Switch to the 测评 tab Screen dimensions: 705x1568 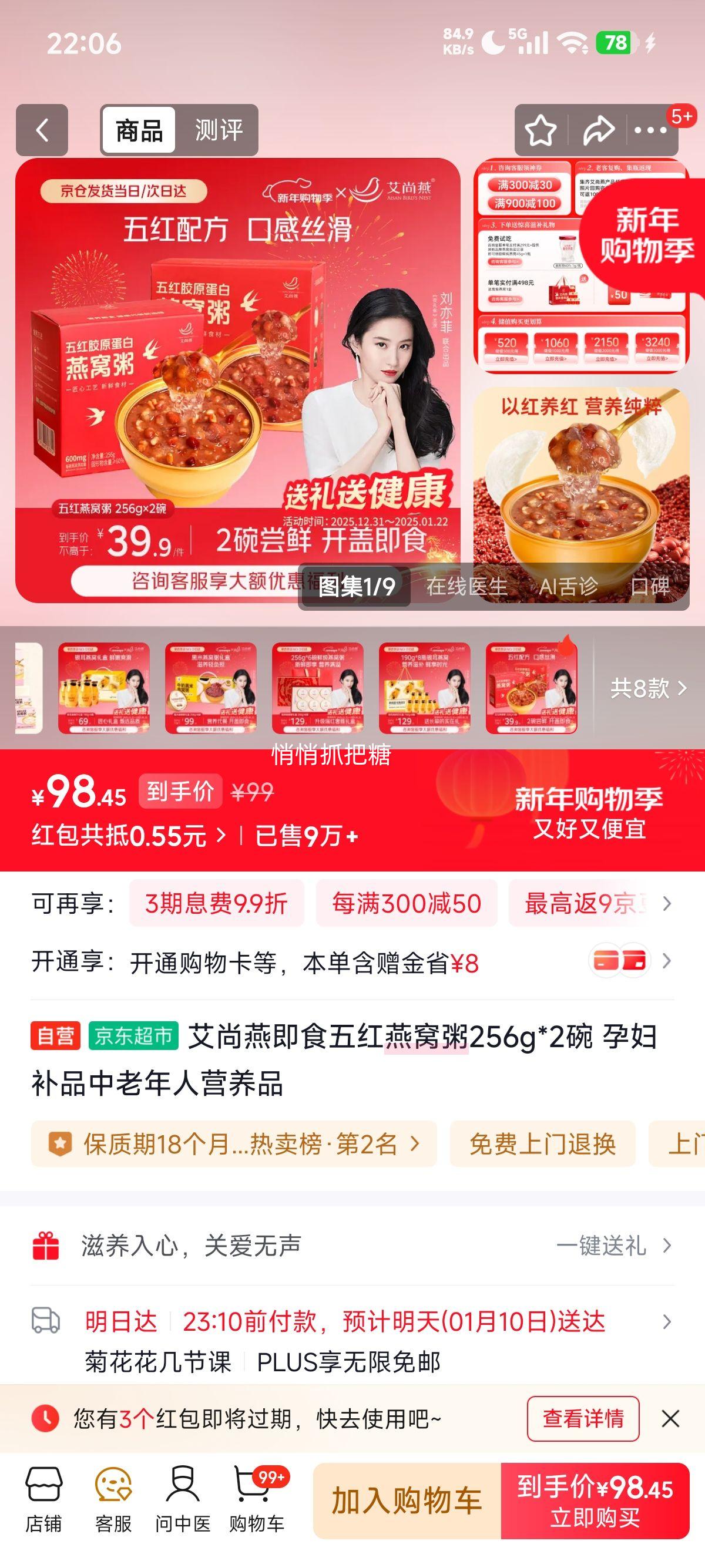click(x=218, y=129)
